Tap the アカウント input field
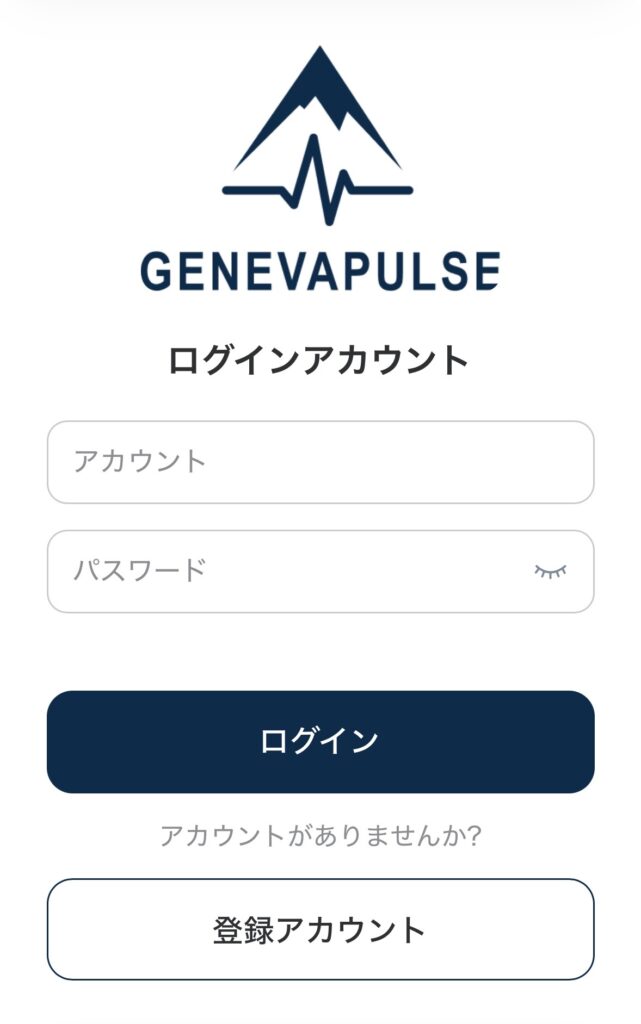 (x=320, y=462)
